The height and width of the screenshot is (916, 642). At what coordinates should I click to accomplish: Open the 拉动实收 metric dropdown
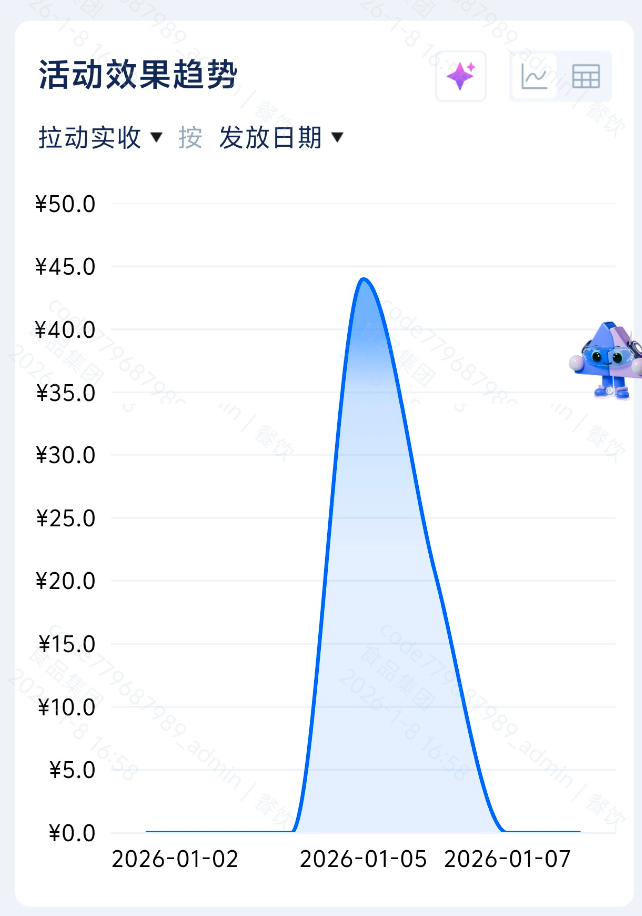pyautogui.click(x=100, y=138)
